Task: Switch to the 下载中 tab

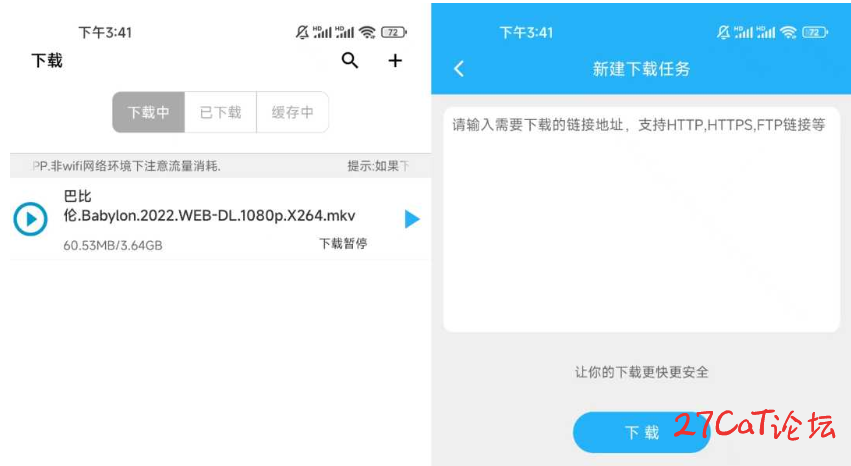Action: [x=148, y=113]
